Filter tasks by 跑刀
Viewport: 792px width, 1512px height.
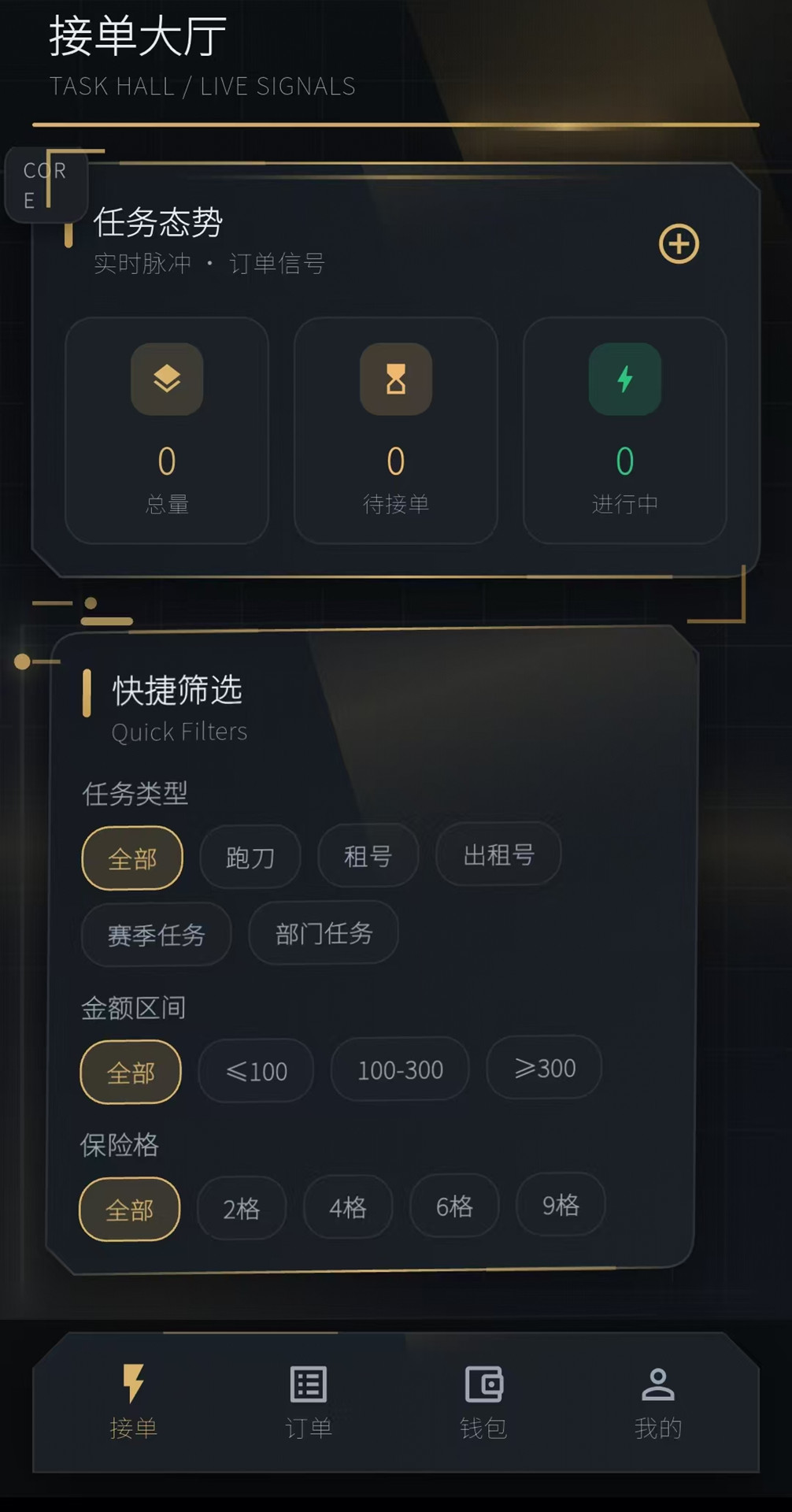250,857
